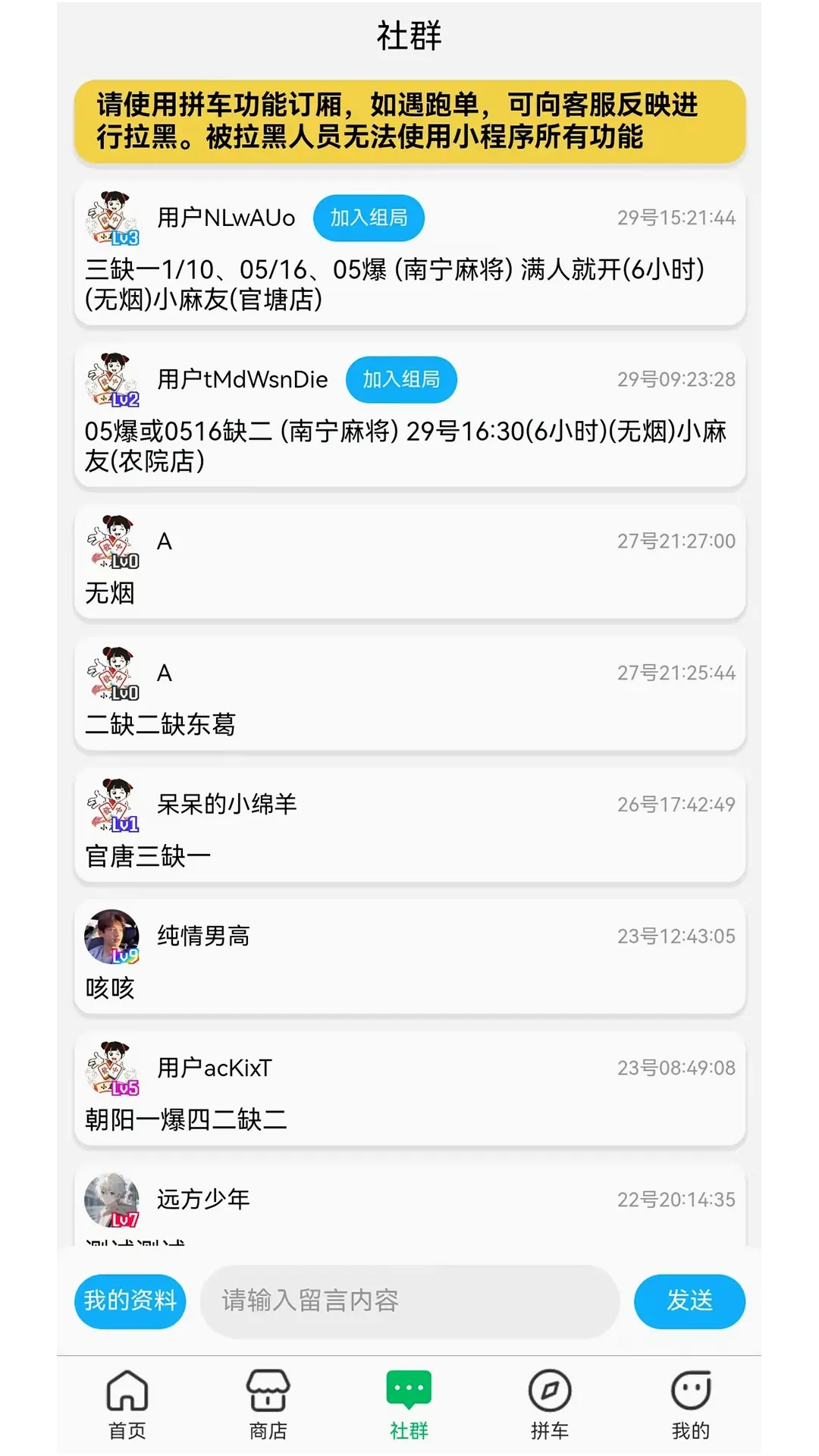The width and height of the screenshot is (819, 1456).
Task: Focus the 请输入留言内容 message field
Action: [410, 1301]
